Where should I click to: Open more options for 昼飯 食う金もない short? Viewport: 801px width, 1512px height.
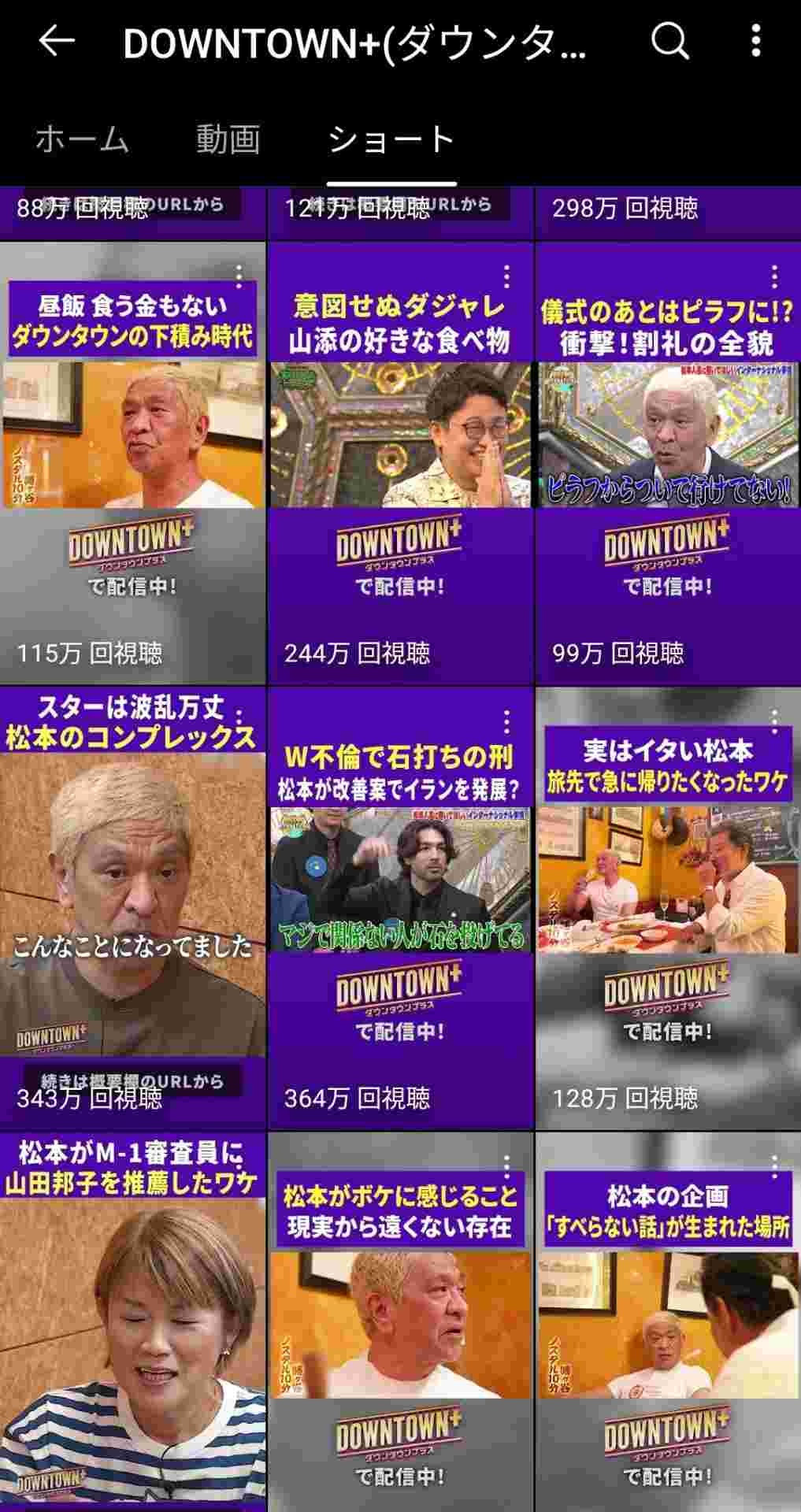(239, 276)
